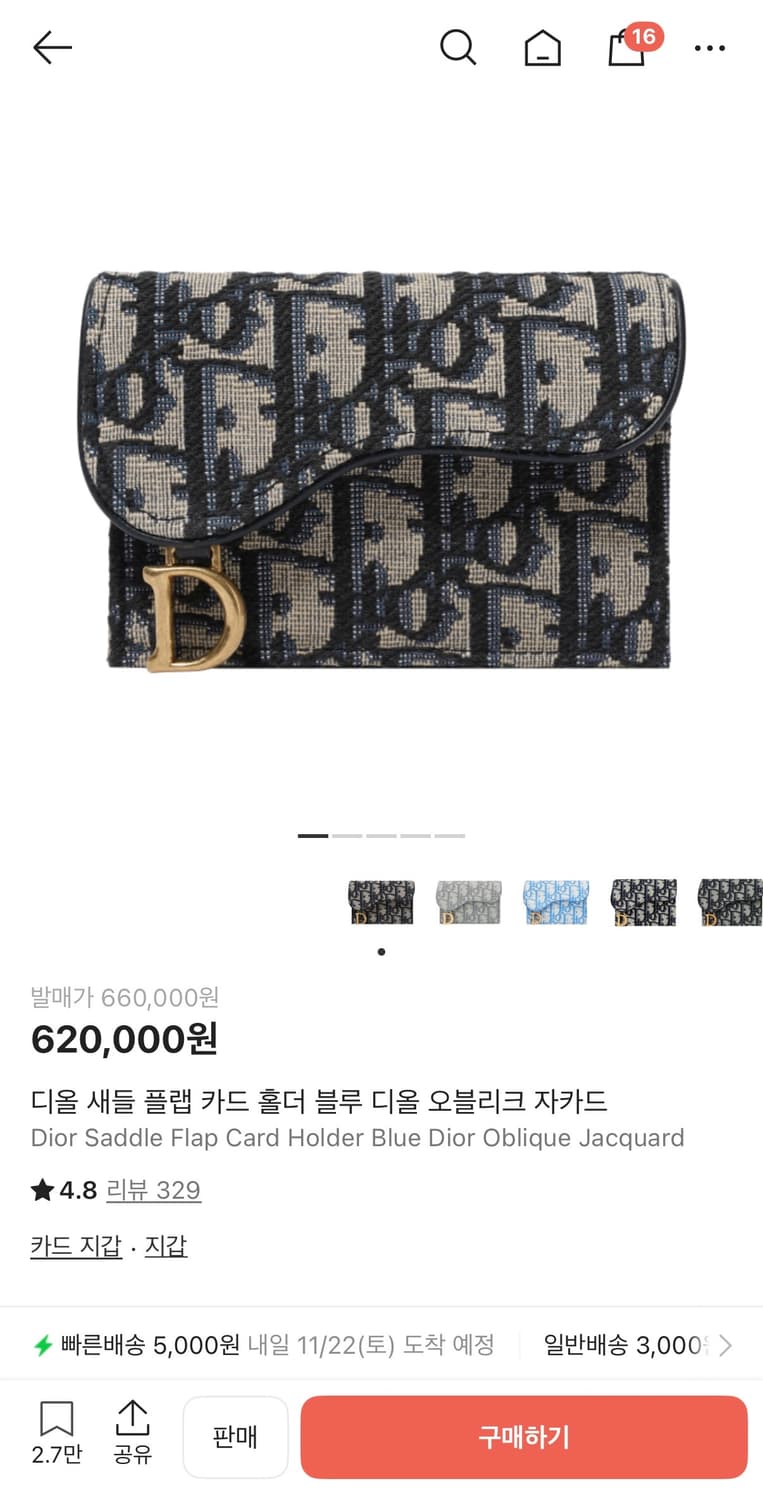Select the dot below the color thumbnails
This screenshot has height=1500, width=763.
[381, 952]
